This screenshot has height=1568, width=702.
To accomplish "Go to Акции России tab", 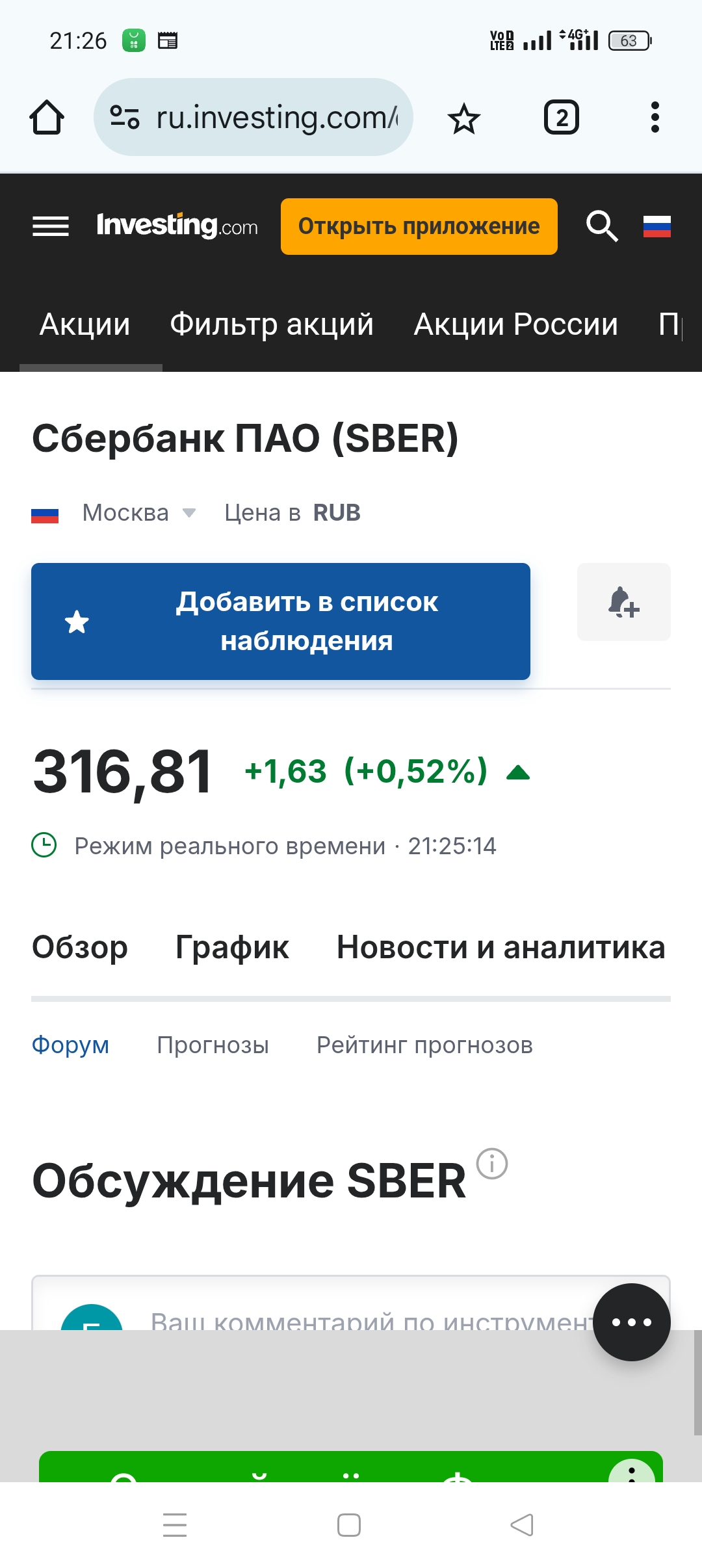I will [x=515, y=324].
